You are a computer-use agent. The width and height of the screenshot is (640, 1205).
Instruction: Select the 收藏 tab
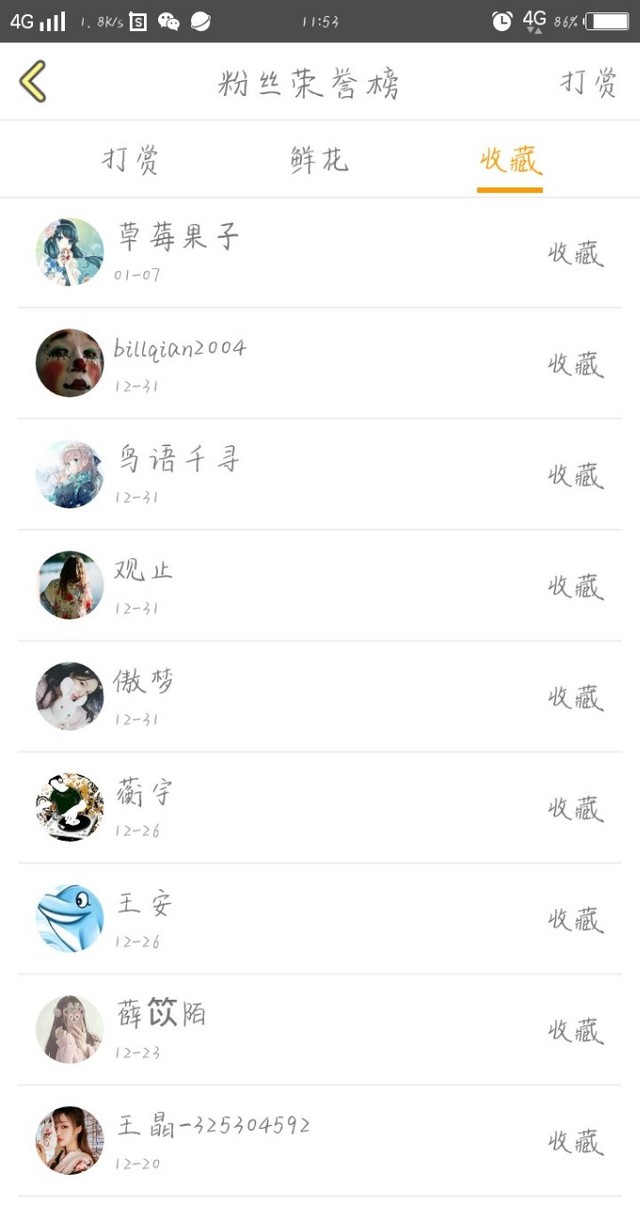[x=510, y=160]
